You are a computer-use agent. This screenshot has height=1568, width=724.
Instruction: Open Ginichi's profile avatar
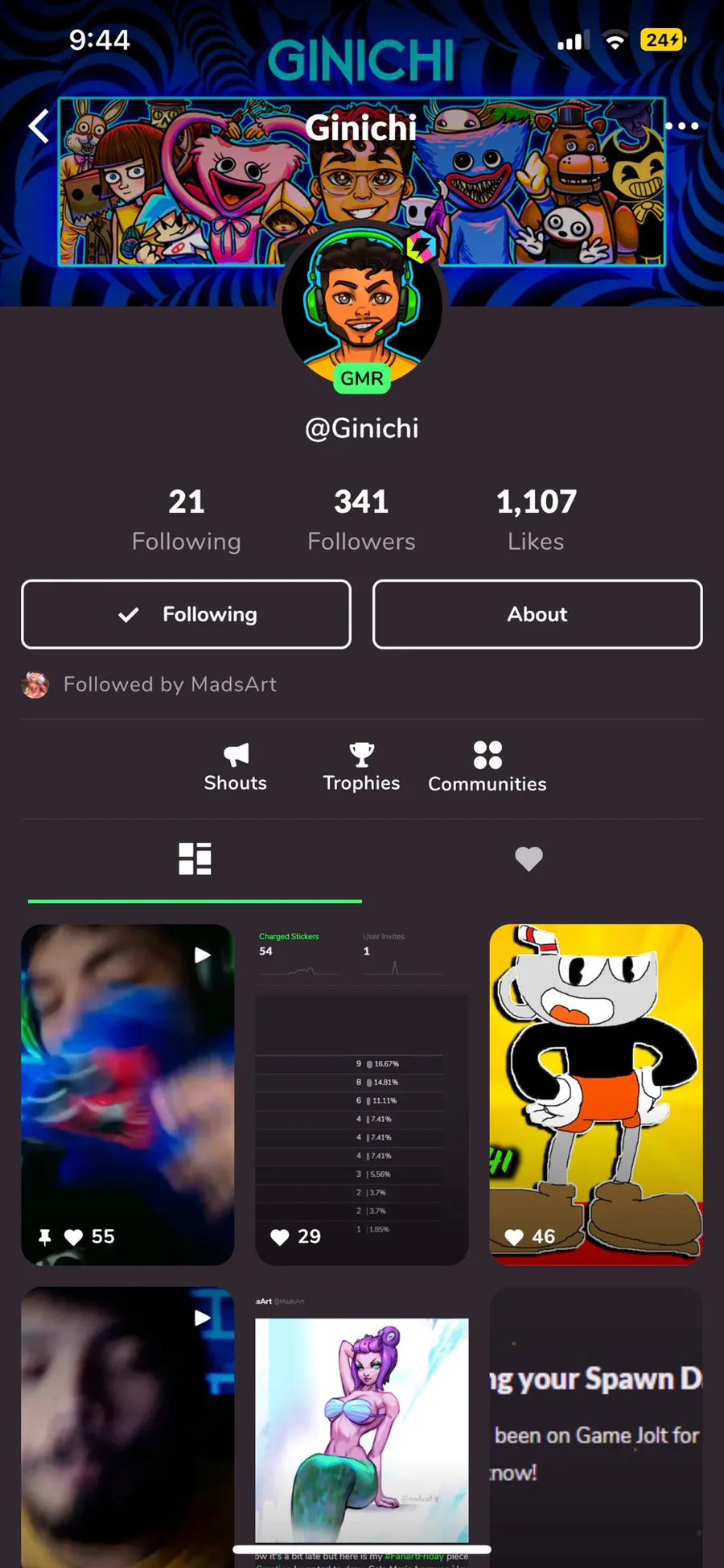362,306
